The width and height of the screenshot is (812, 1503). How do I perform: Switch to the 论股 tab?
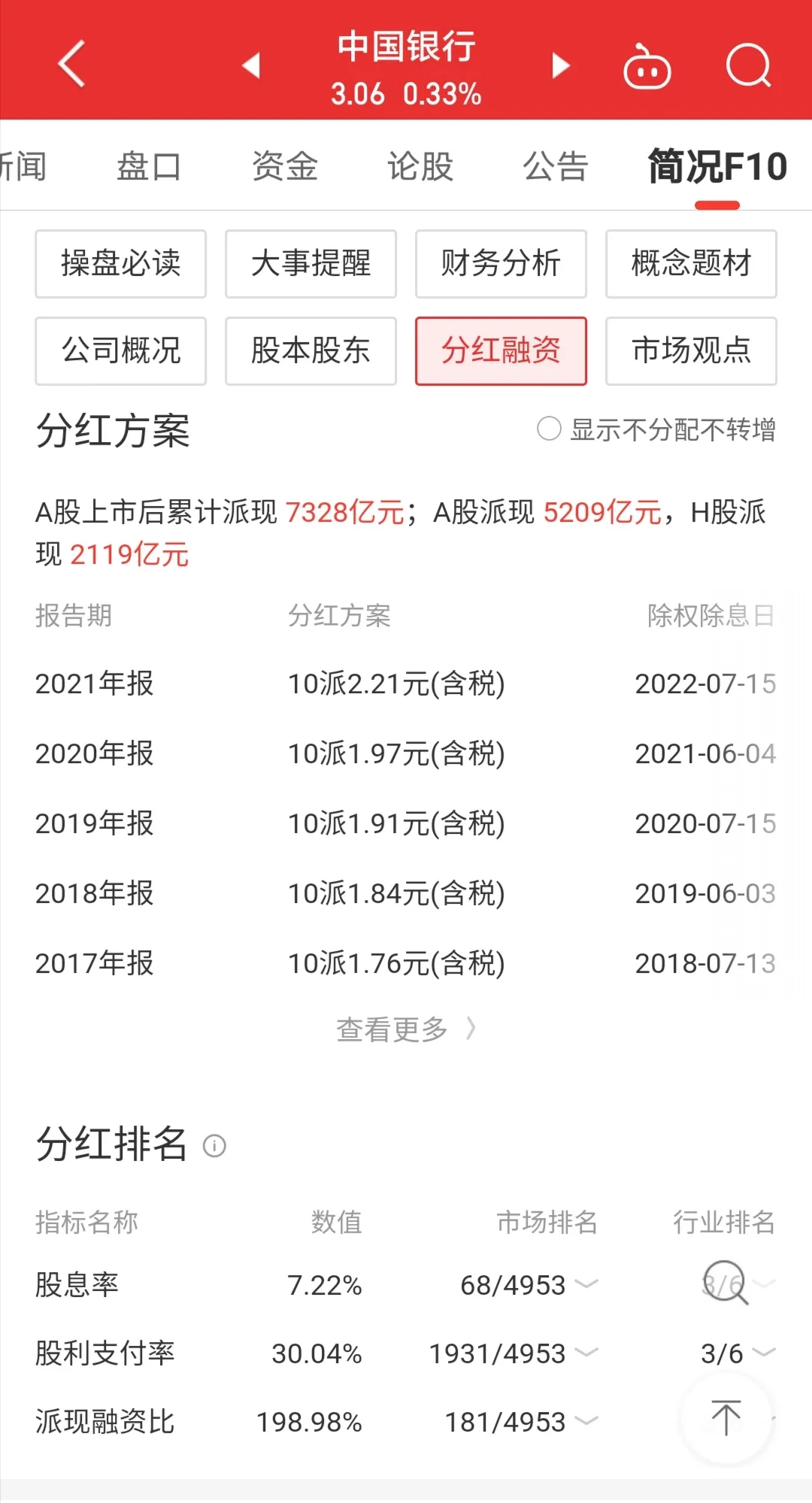(x=420, y=166)
